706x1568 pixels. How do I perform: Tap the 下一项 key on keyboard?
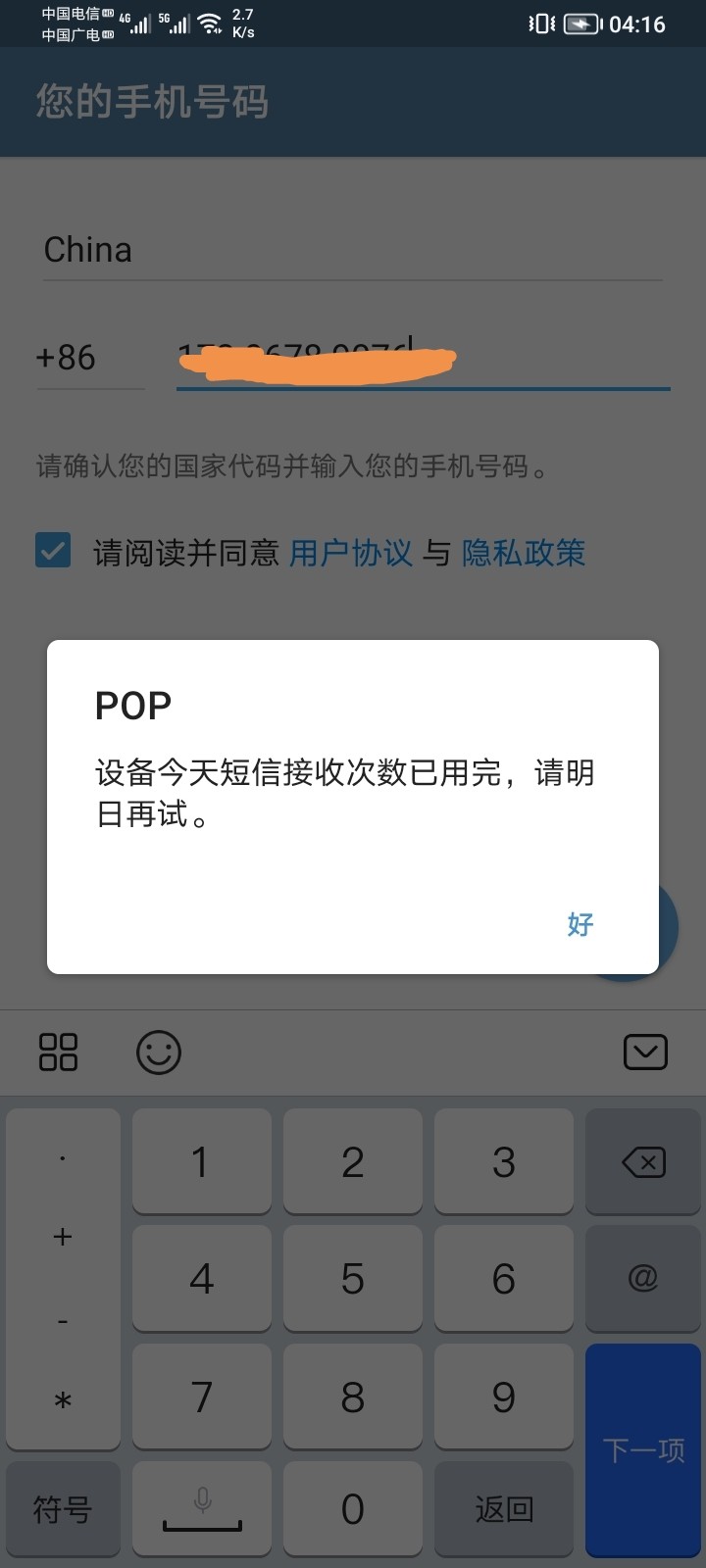pyautogui.click(x=643, y=1450)
